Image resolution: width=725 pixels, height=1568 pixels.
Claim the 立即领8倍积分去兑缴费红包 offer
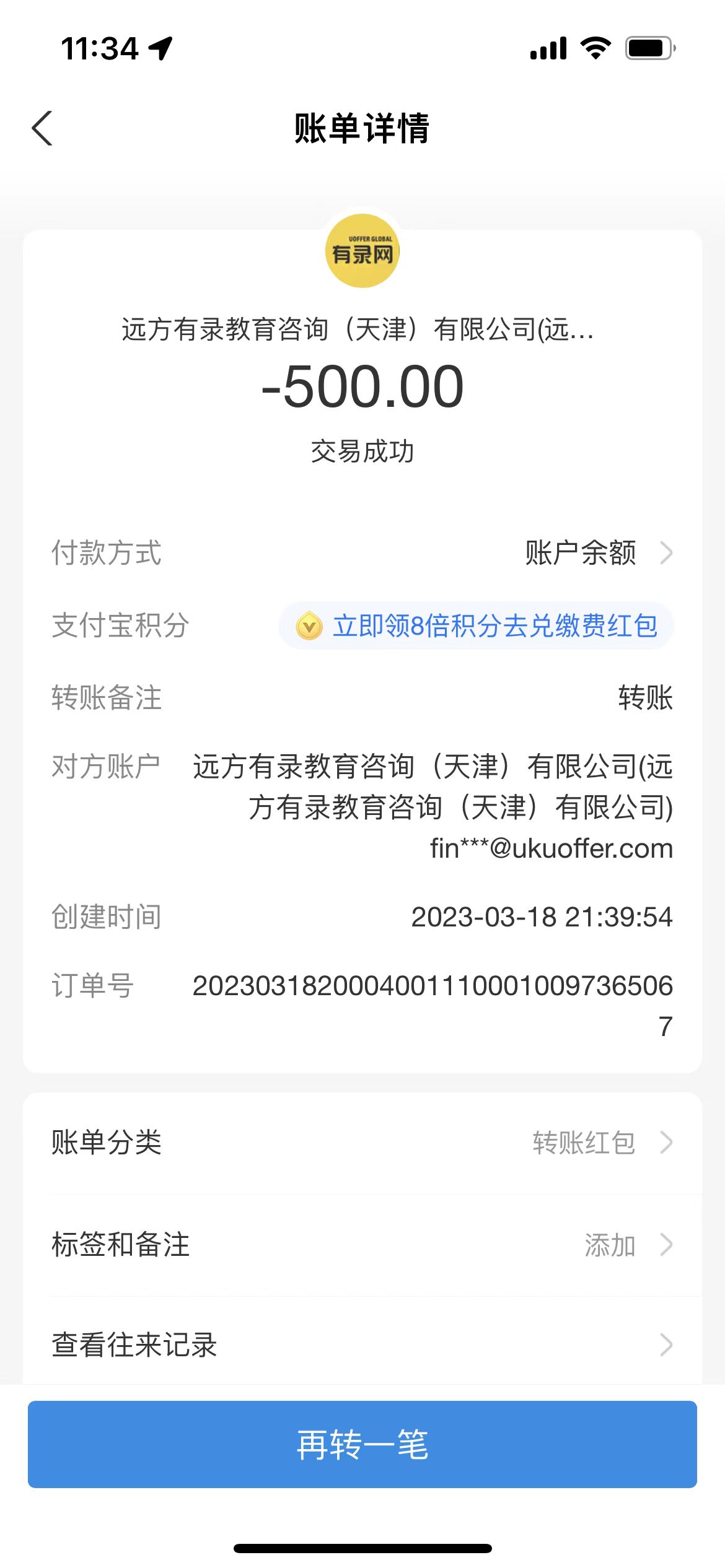click(x=476, y=625)
